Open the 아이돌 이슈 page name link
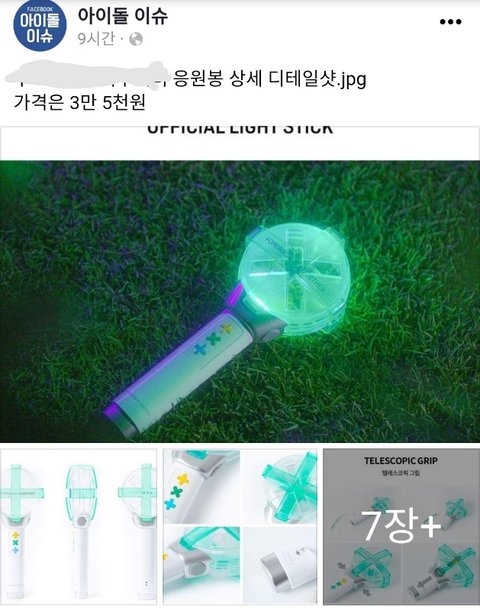This screenshot has width=480, height=610. 123,16
